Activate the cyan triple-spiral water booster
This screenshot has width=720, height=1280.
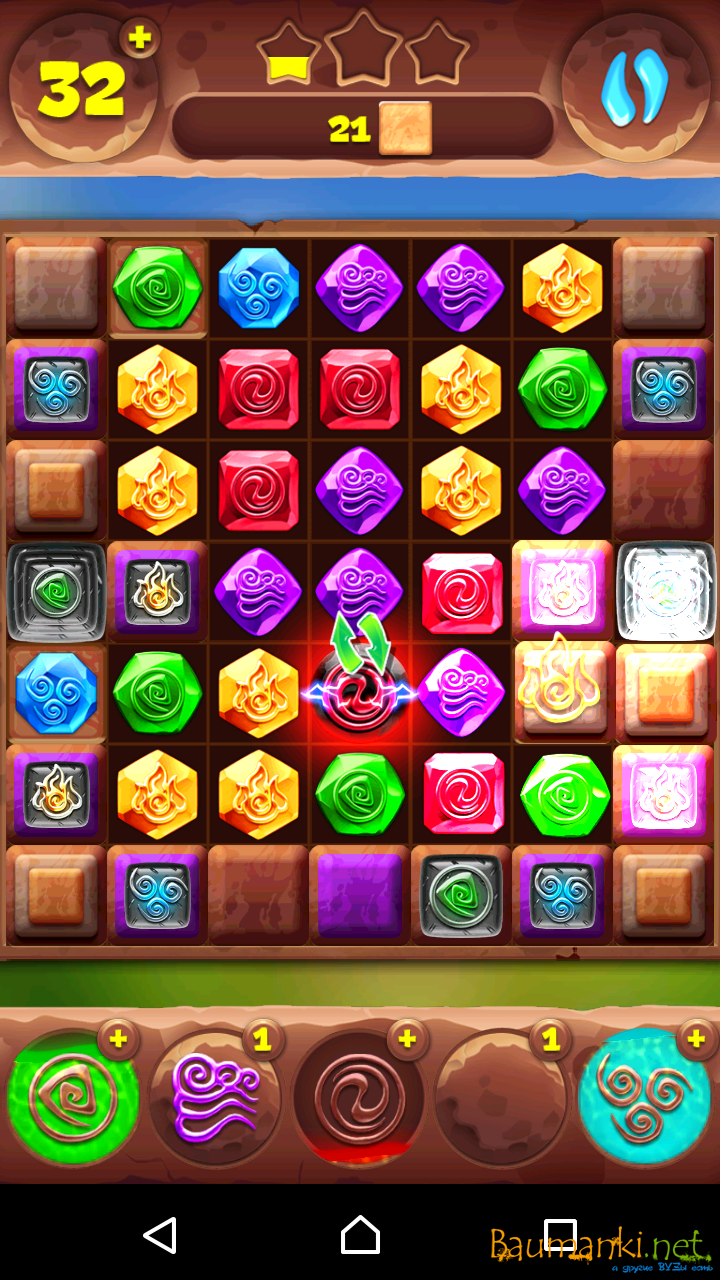[645, 1097]
